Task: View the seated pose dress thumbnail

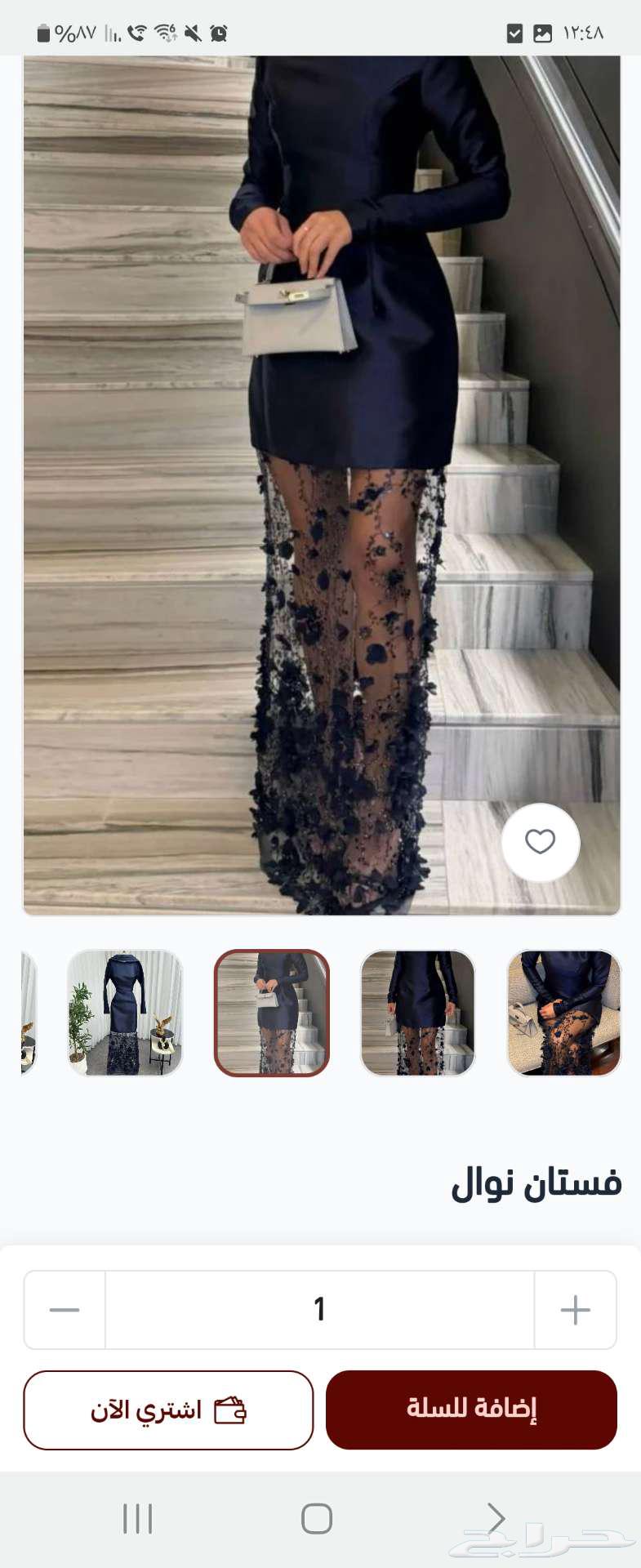Action: point(563,1013)
